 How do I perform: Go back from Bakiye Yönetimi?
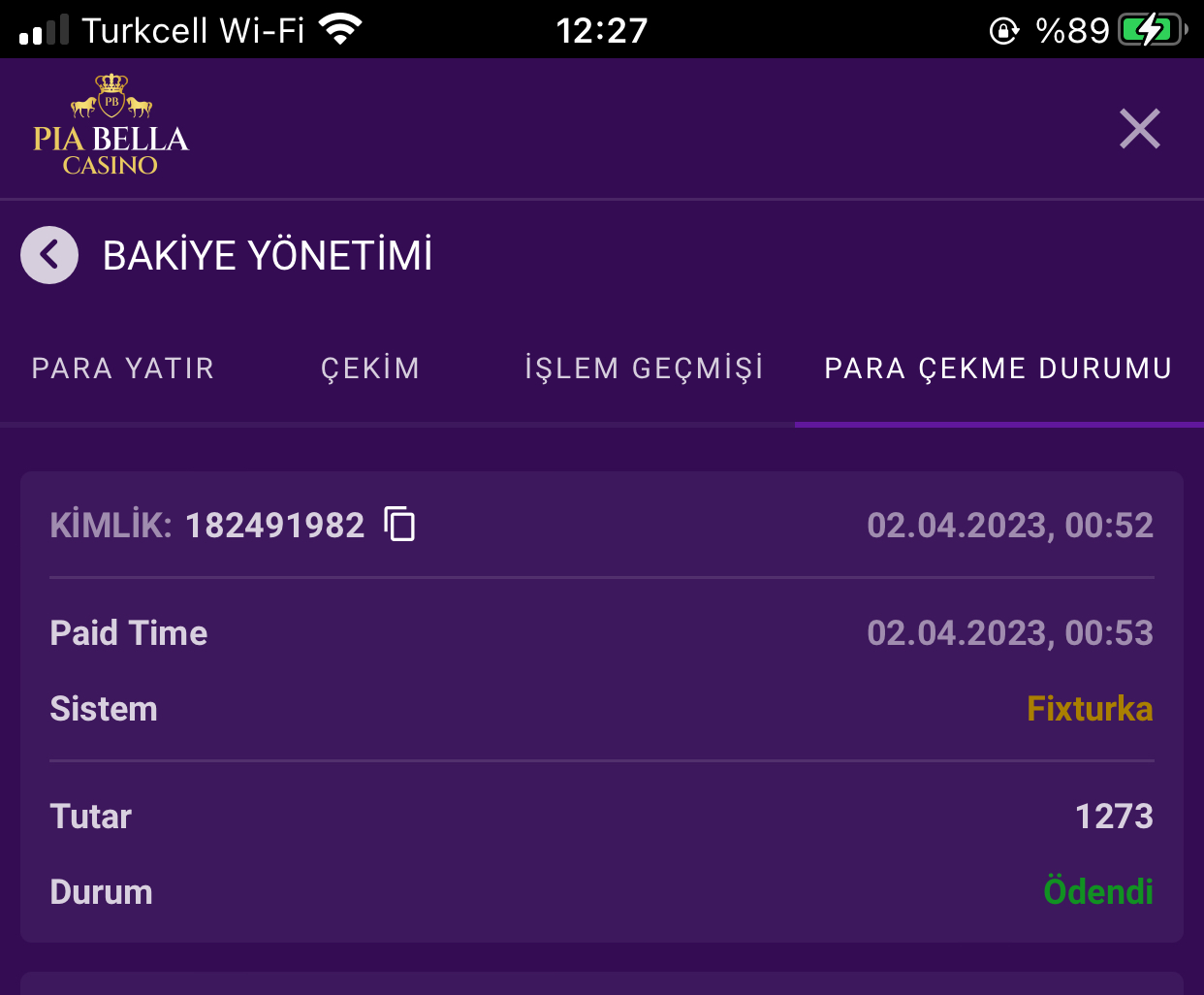click(x=49, y=255)
